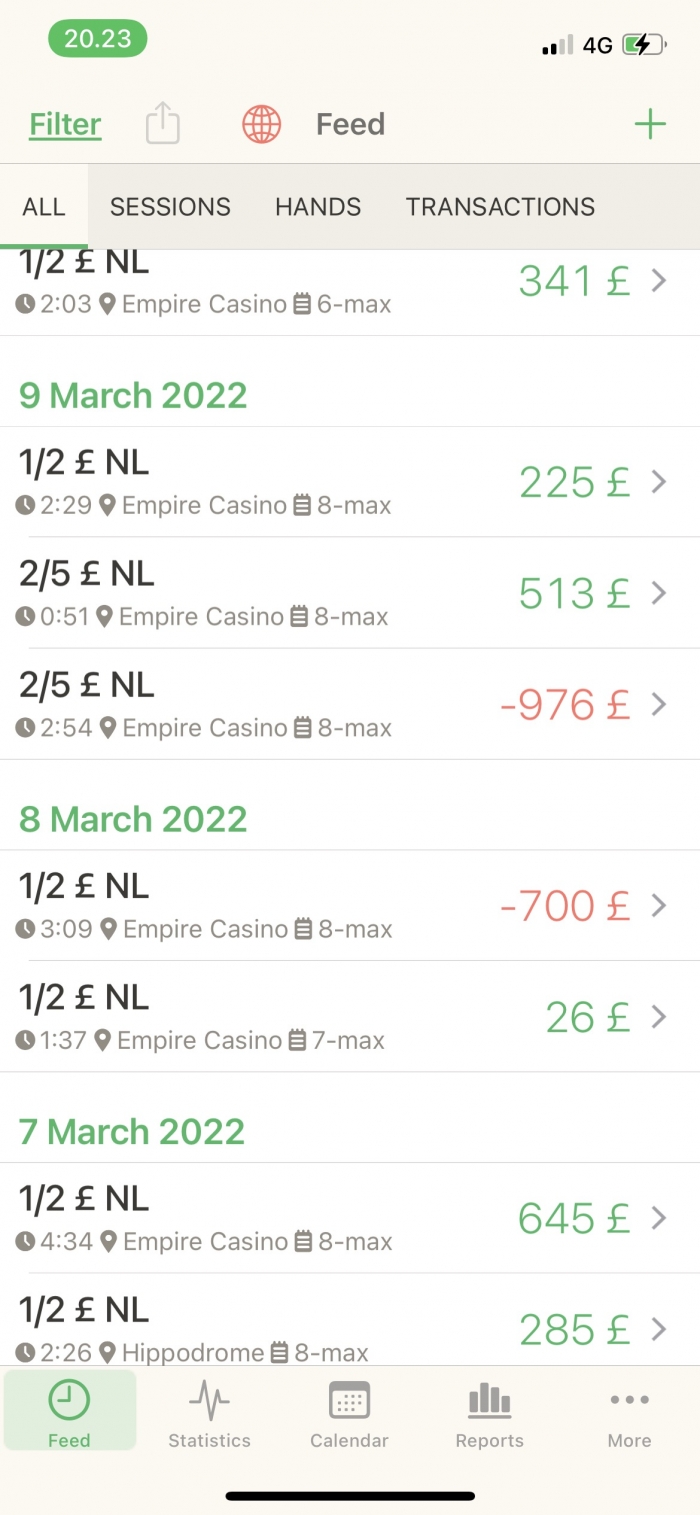Screen dimensions: 700x1515
Task: Select the Transactions tab
Action: pyautogui.click(x=500, y=207)
